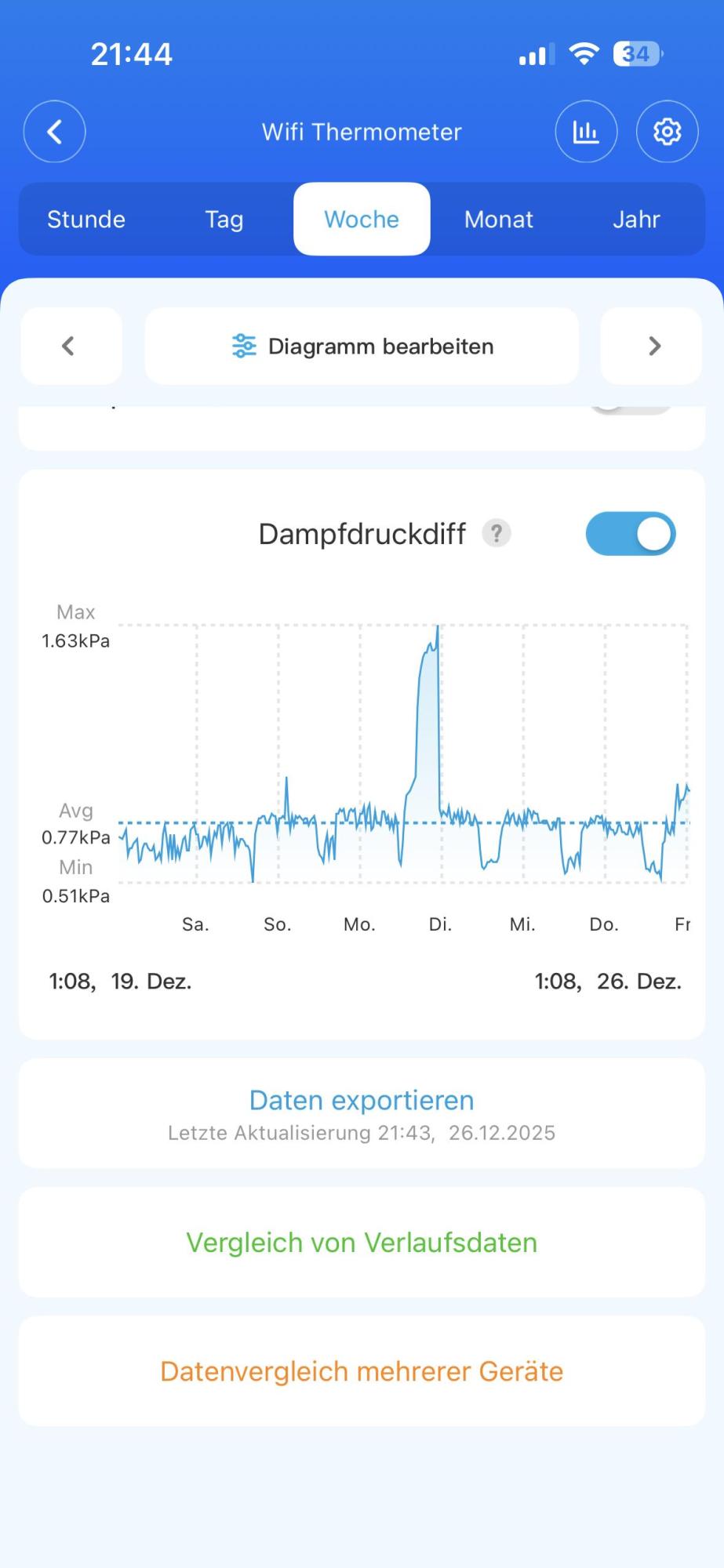Tap Diagramm bearbeiten
The height and width of the screenshot is (1568, 724).
pos(362,346)
